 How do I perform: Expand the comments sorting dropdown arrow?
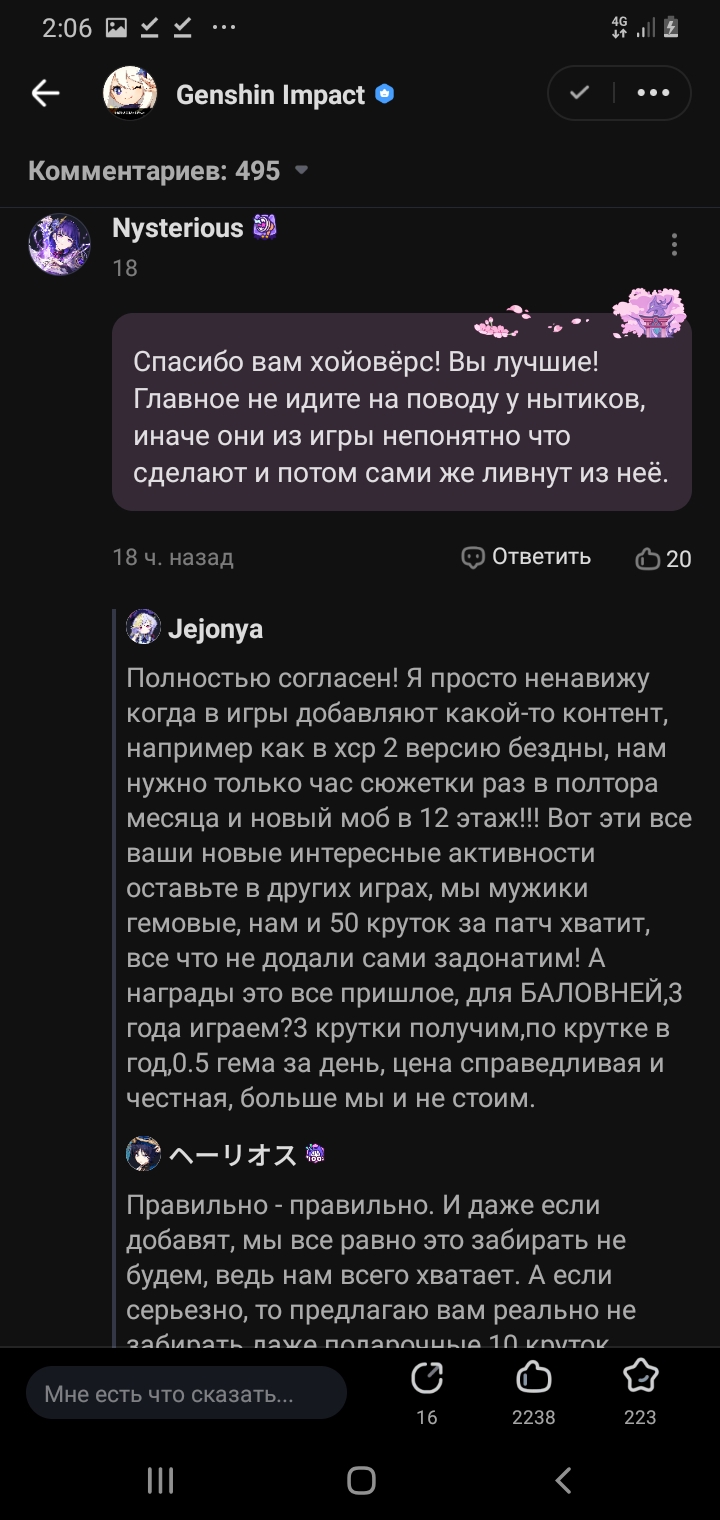click(x=301, y=171)
